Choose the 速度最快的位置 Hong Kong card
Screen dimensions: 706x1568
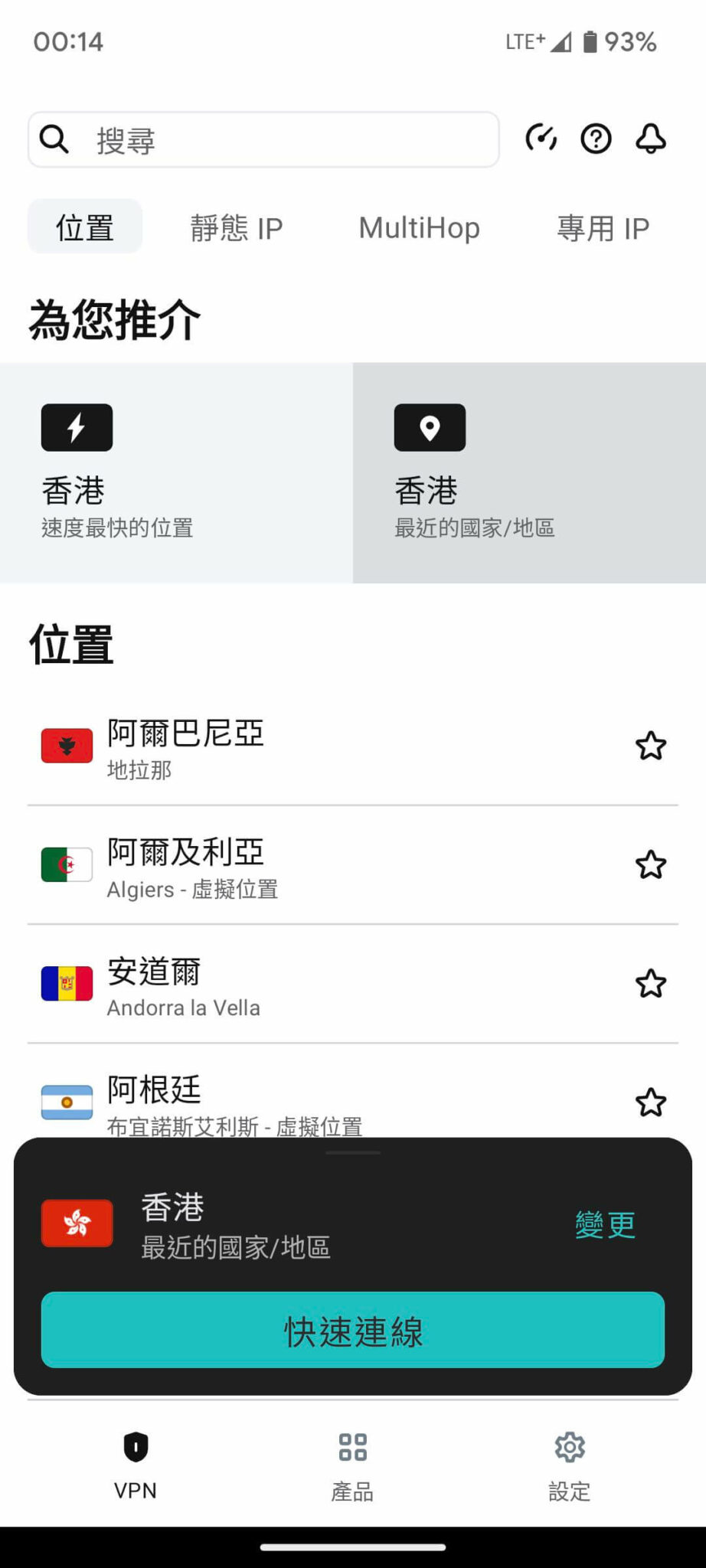[176, 473]
